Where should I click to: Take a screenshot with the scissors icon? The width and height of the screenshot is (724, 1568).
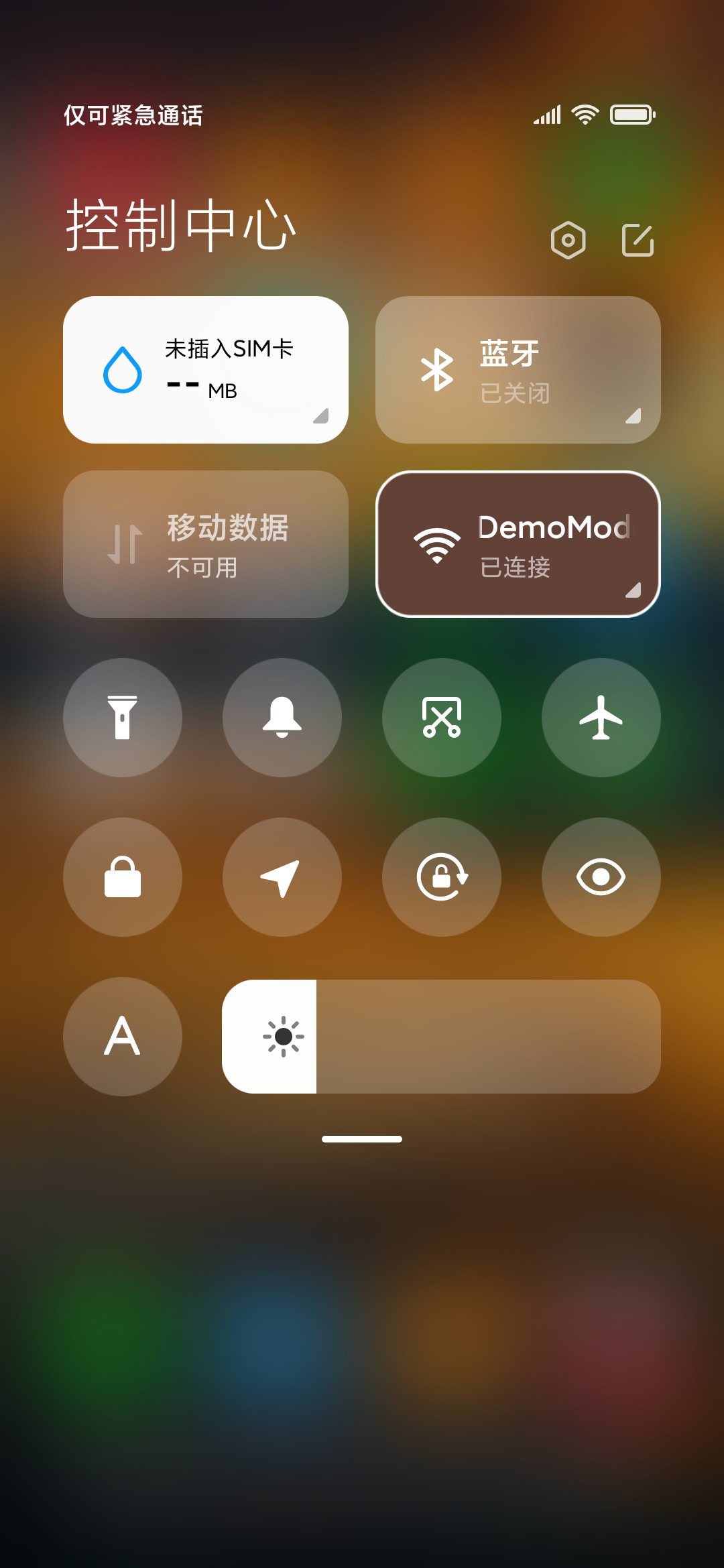point(442,718)
